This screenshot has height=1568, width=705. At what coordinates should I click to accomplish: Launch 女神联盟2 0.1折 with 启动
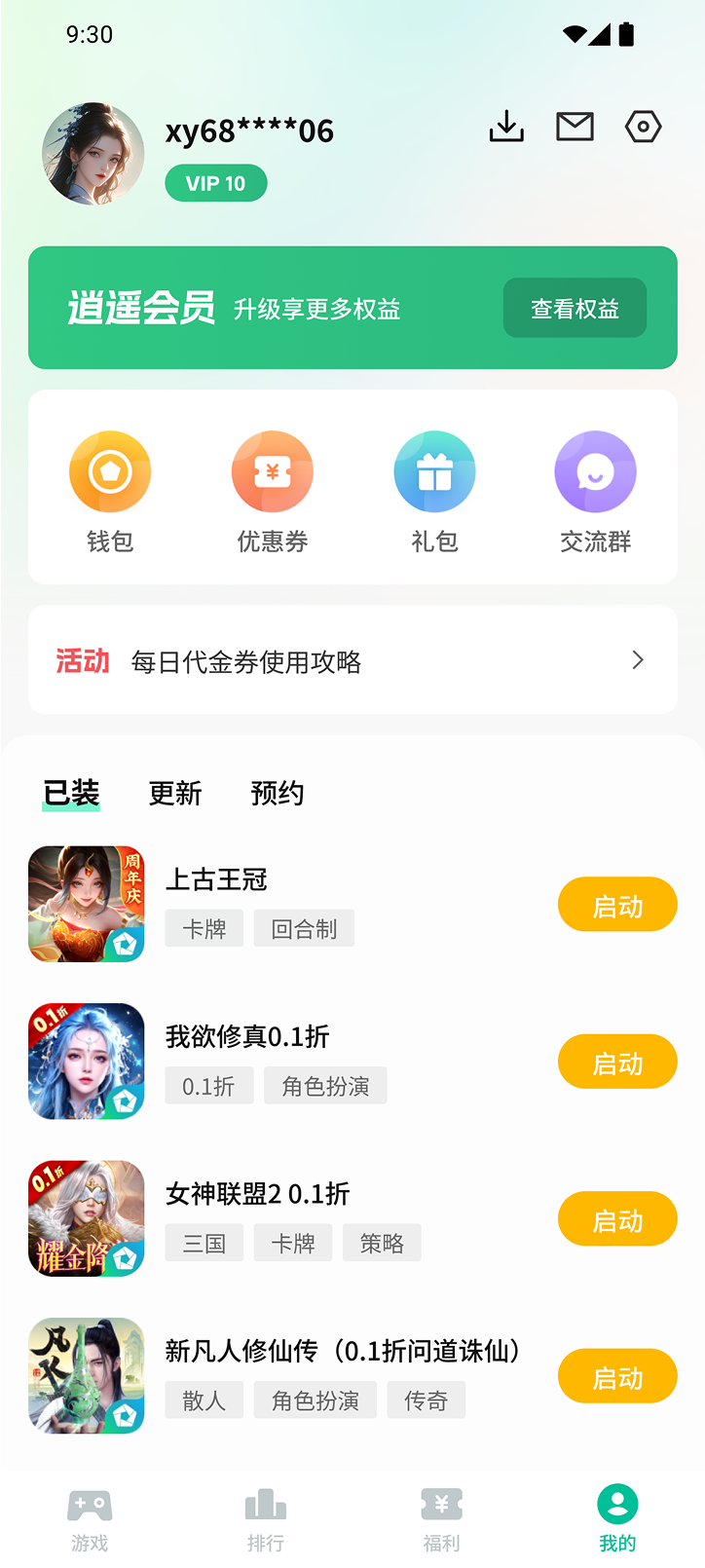(617, 1219)
